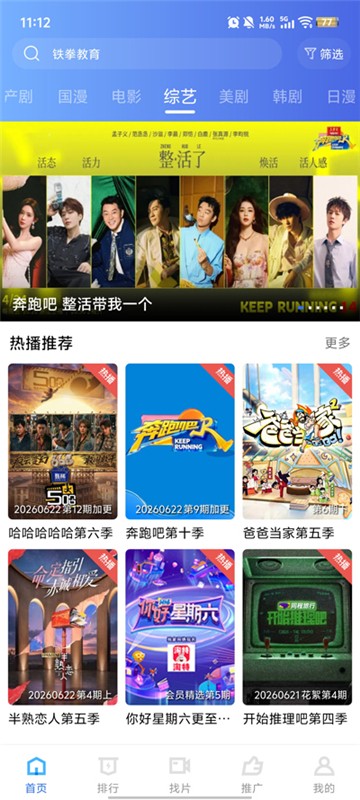Switch to the 日漫 tab

coord(341,96)
